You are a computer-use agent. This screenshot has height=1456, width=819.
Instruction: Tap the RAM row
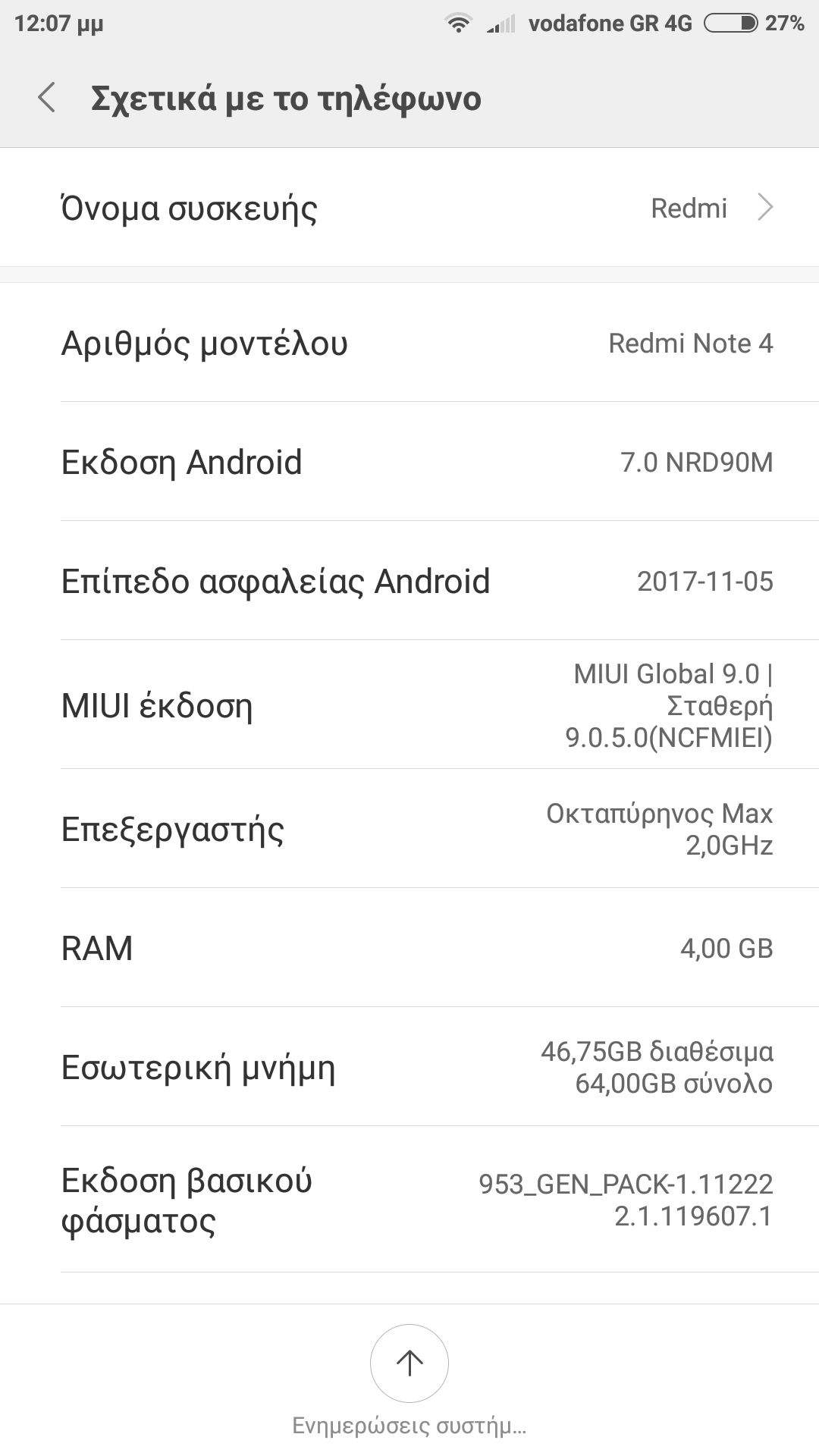coord(409,948)
